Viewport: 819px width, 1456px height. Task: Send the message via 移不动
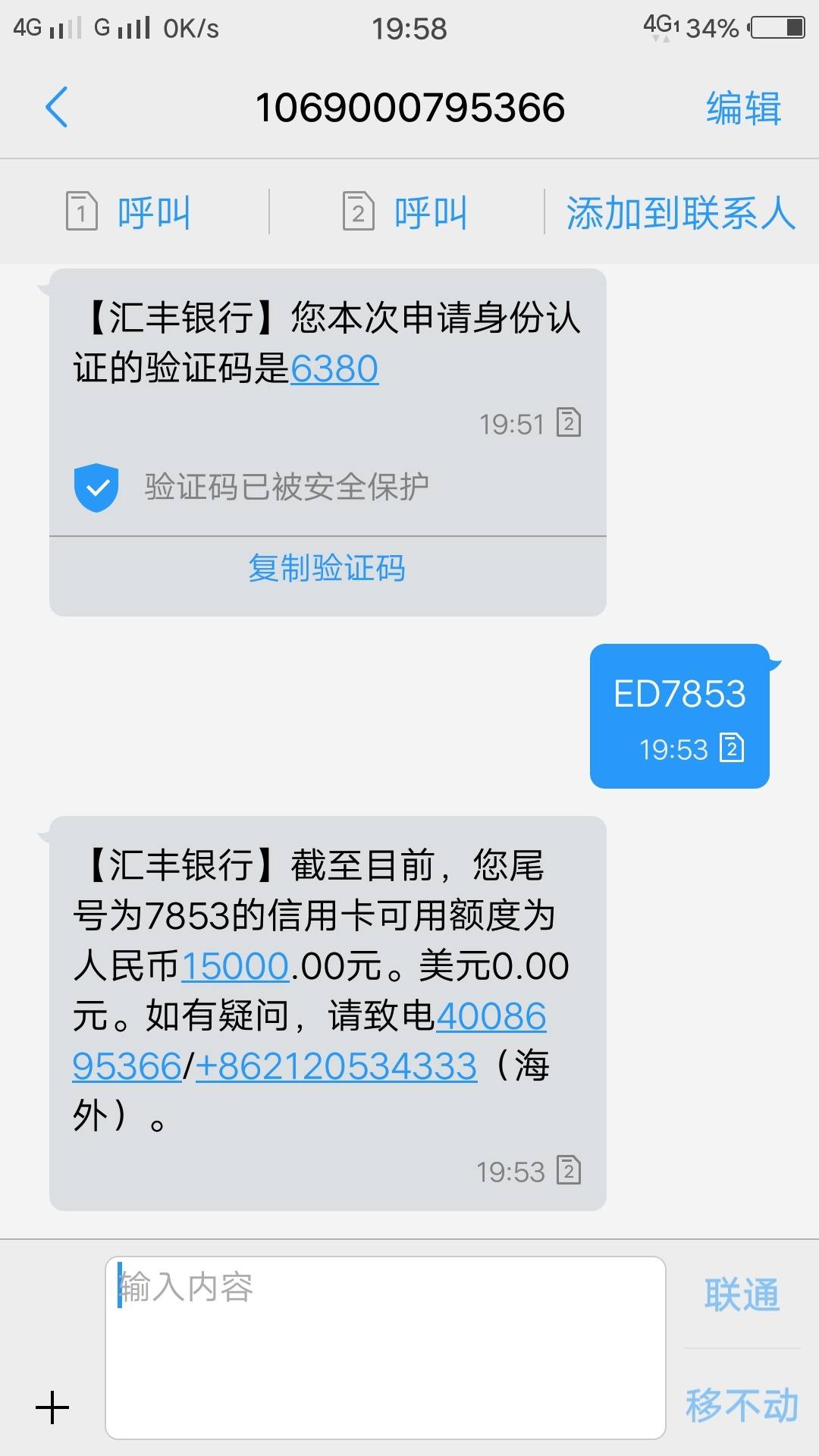coord(742,1404)
